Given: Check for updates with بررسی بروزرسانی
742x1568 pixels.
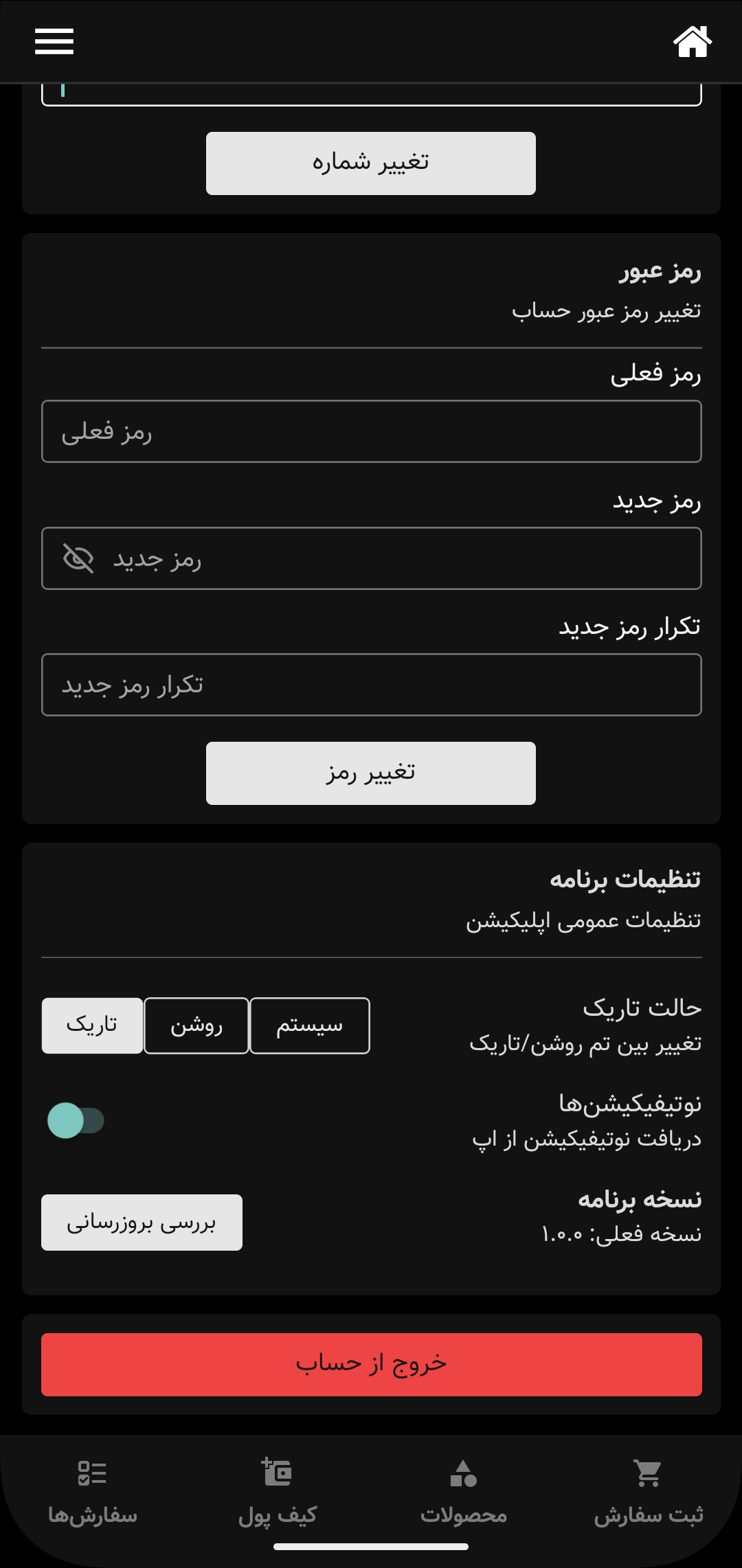Looking at the screenshot, I should coord(142,1223).
